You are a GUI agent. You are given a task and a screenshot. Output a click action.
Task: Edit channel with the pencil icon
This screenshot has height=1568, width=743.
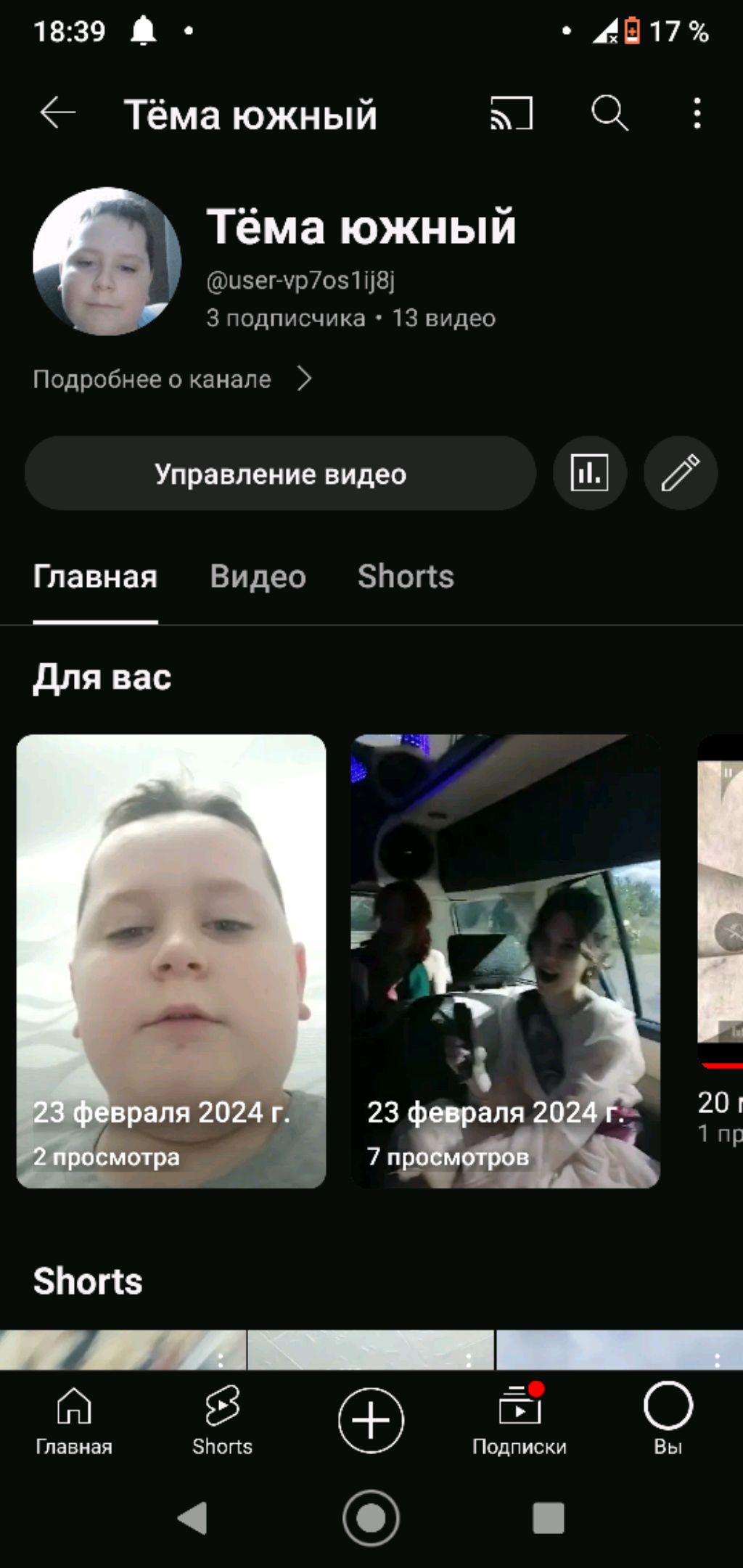click(x=680, y=474)
